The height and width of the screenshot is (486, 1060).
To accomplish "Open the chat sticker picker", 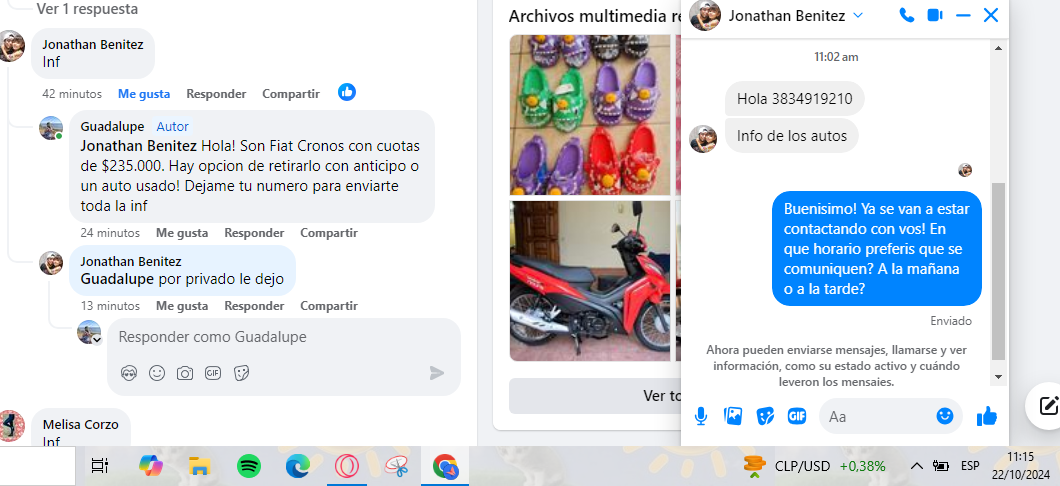I will 765,416.
